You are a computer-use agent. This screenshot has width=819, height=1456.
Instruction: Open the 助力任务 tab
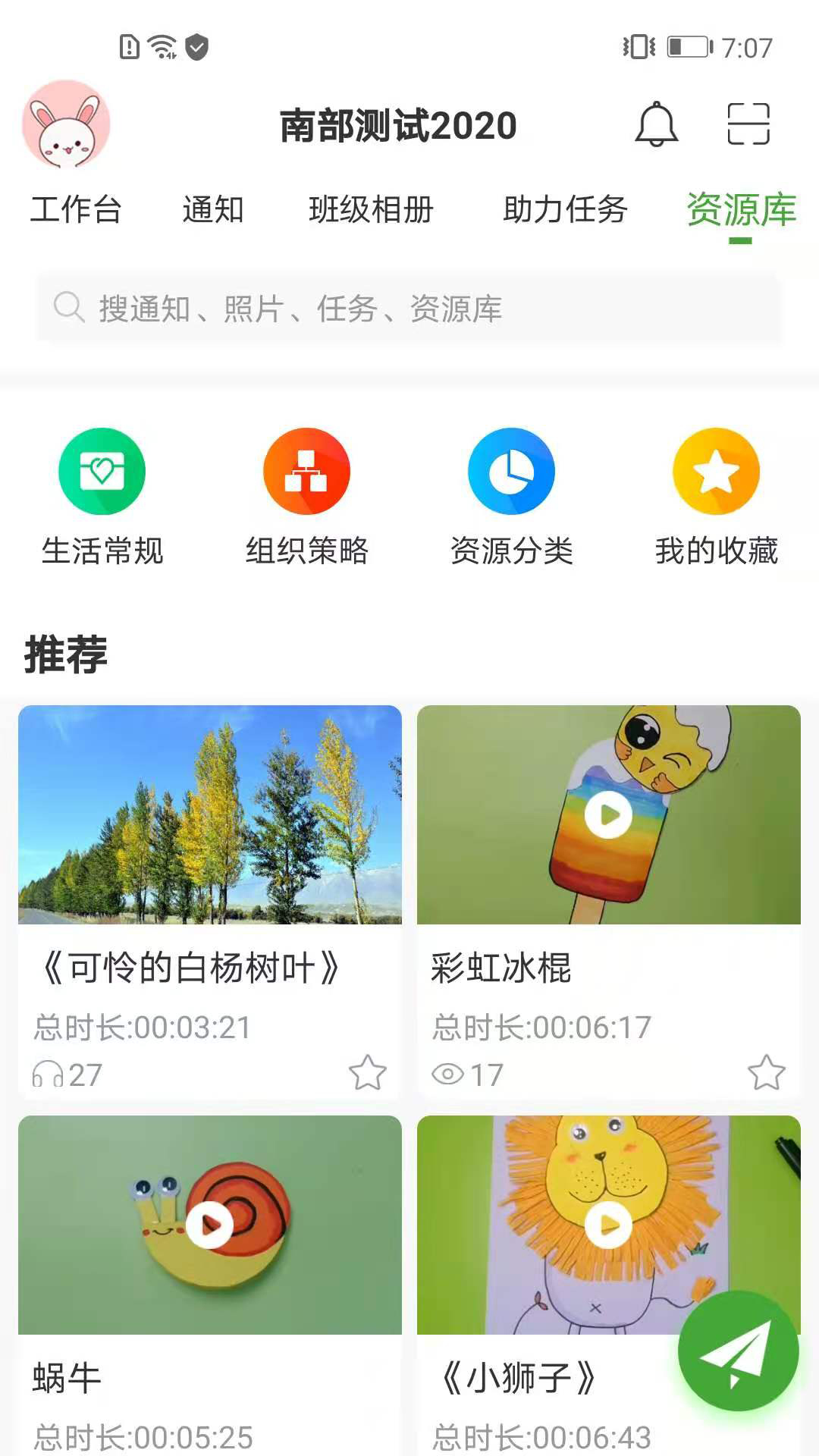coord(563,211)
